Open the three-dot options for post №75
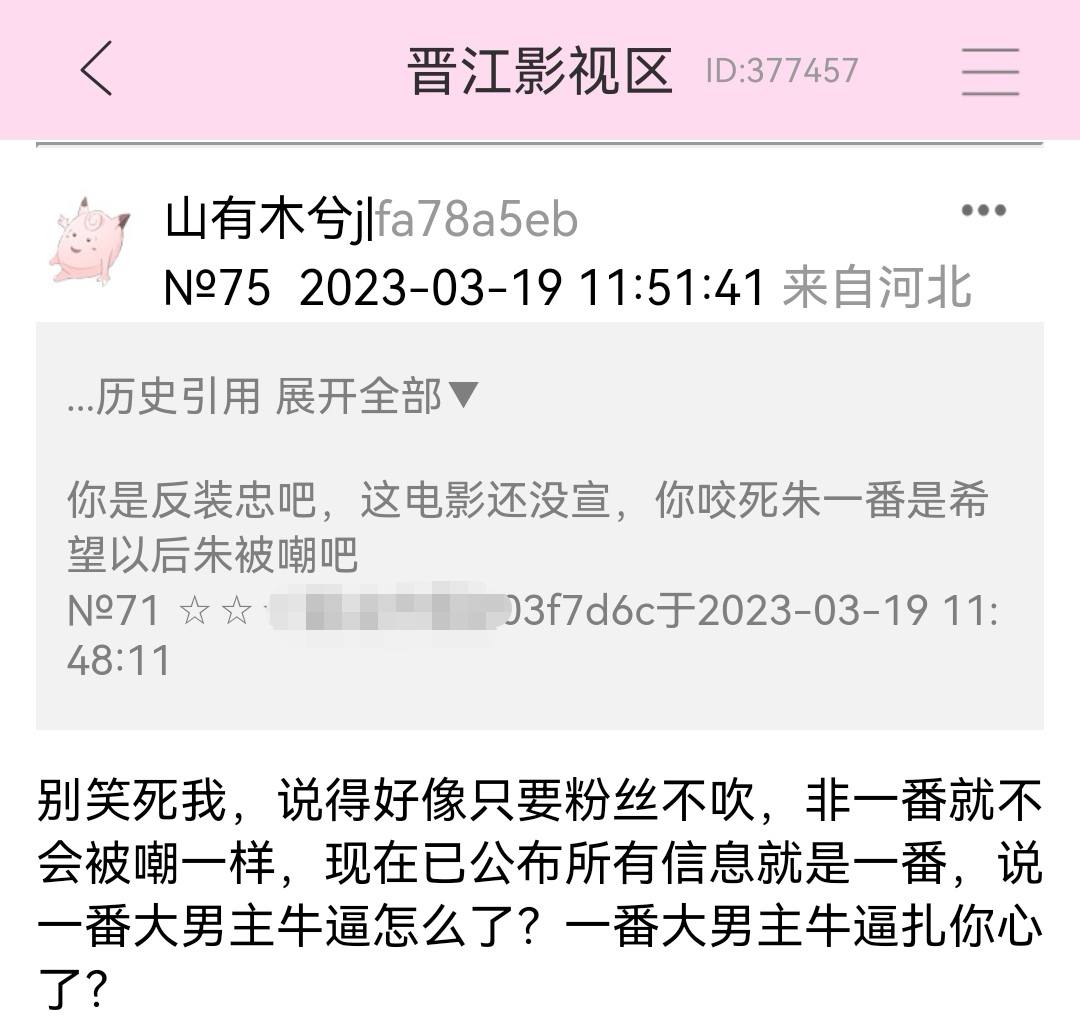 pyautogui.click(x=983, y=211)
